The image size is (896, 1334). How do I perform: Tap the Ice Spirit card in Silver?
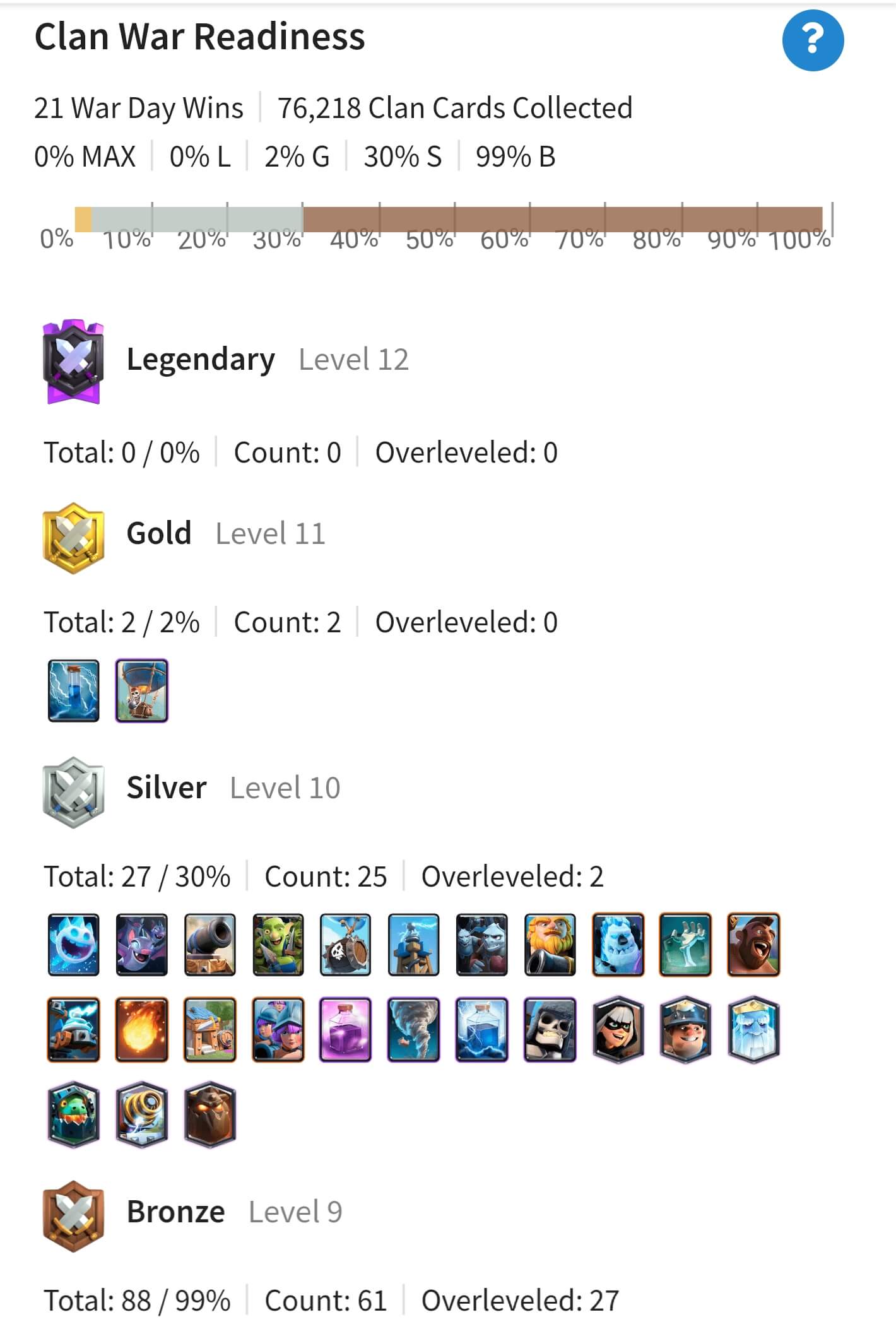click(x=73, y=945)
